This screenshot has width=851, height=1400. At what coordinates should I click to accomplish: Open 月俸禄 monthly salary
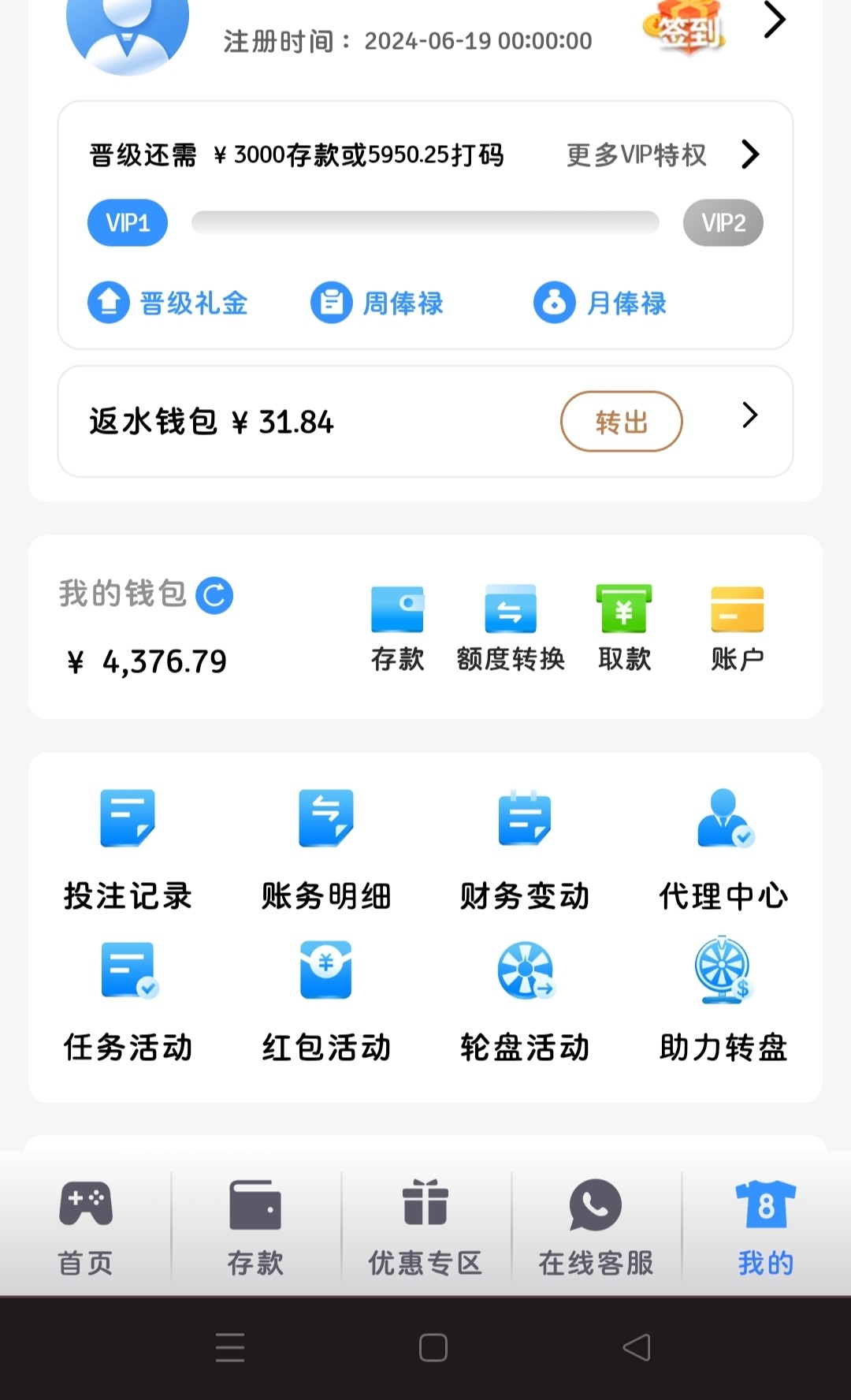click(x=600, y=303)
